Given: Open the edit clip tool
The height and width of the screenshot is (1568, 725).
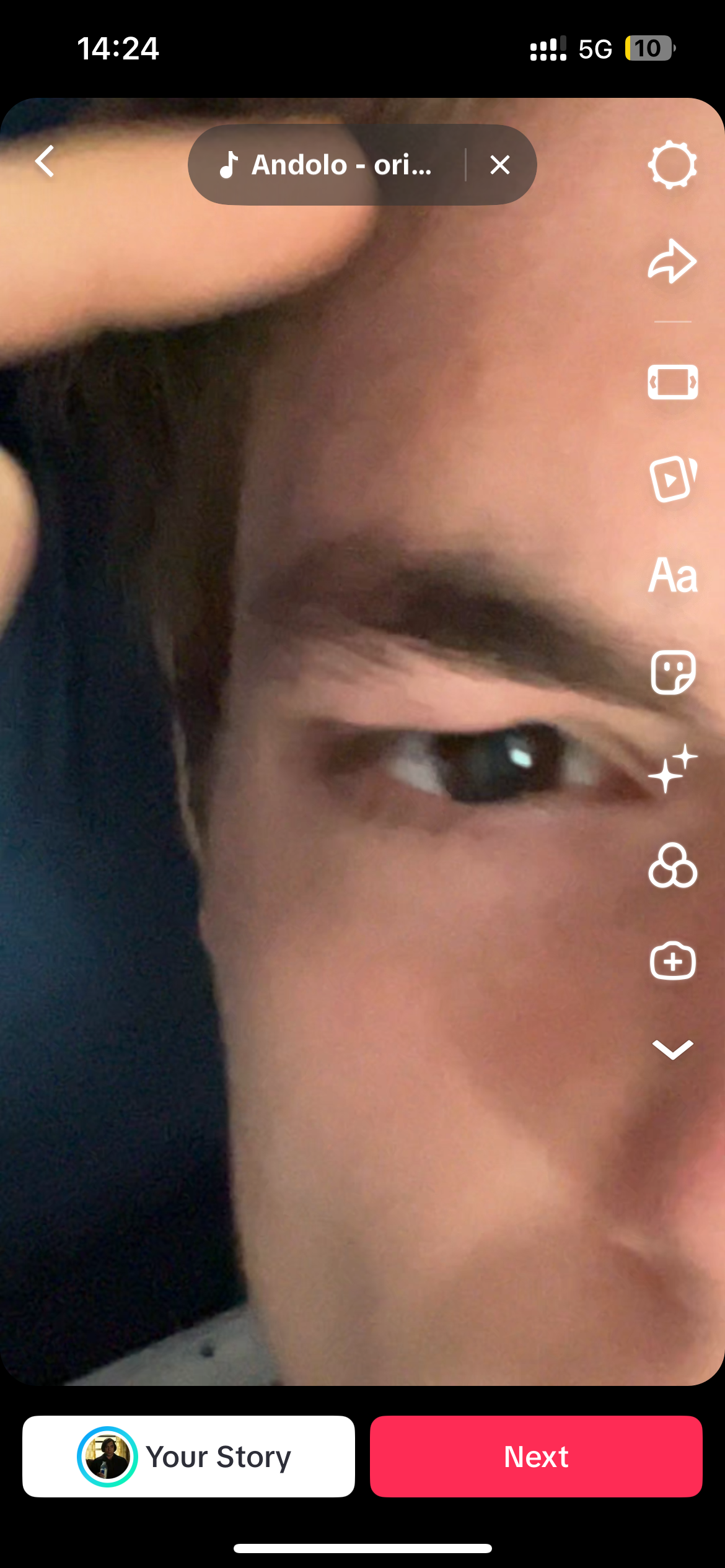Looking at the screenshot, I should 672,382.
